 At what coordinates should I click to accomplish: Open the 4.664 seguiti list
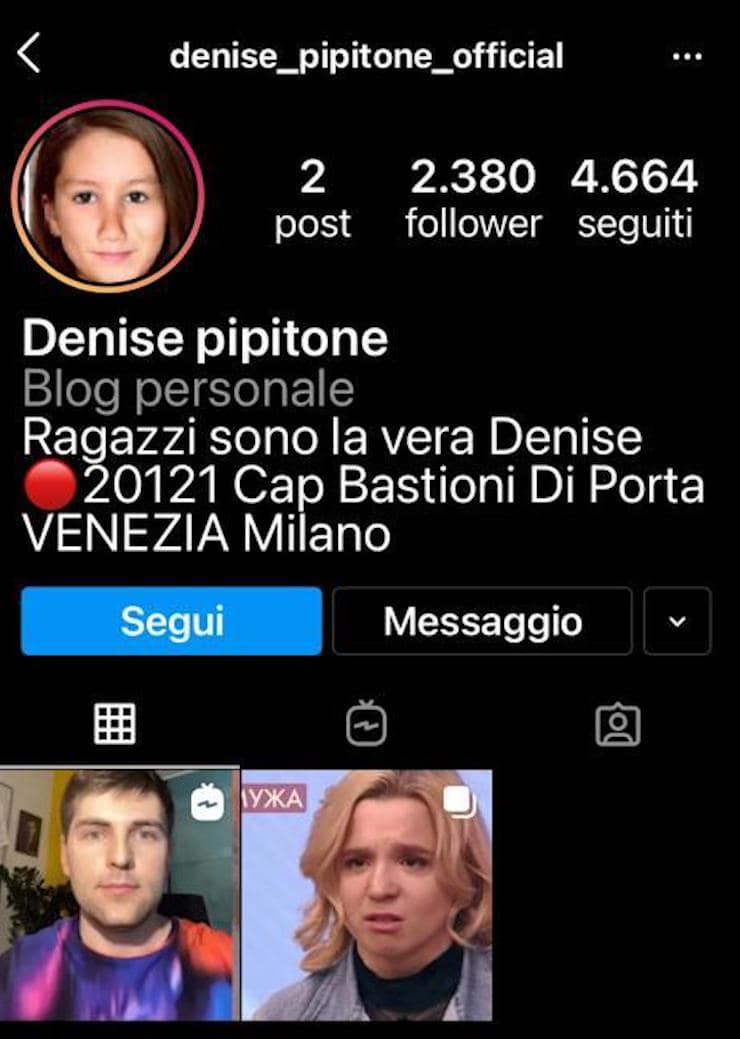[x=634, y=198]
